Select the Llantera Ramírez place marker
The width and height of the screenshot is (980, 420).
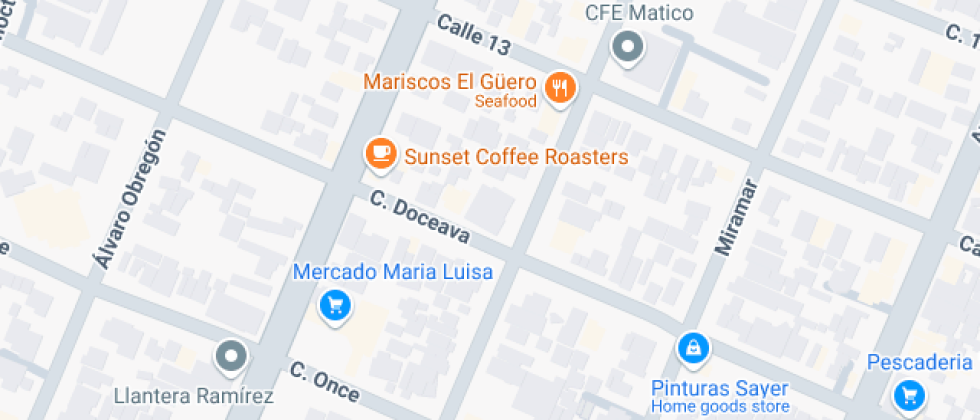click(x=232, y=355)
